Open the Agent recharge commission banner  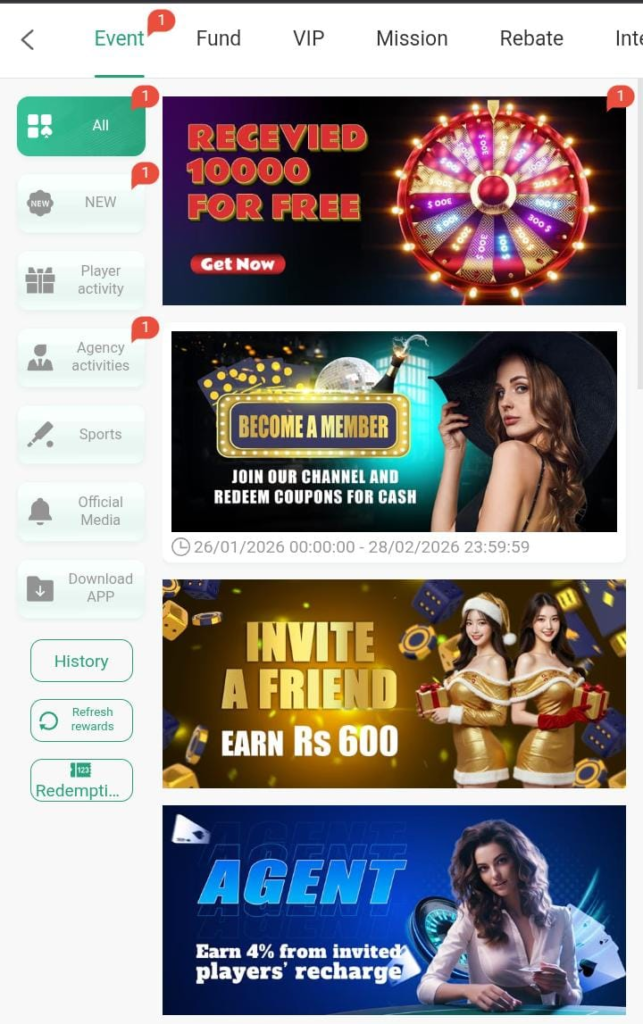tap(394, 910)
